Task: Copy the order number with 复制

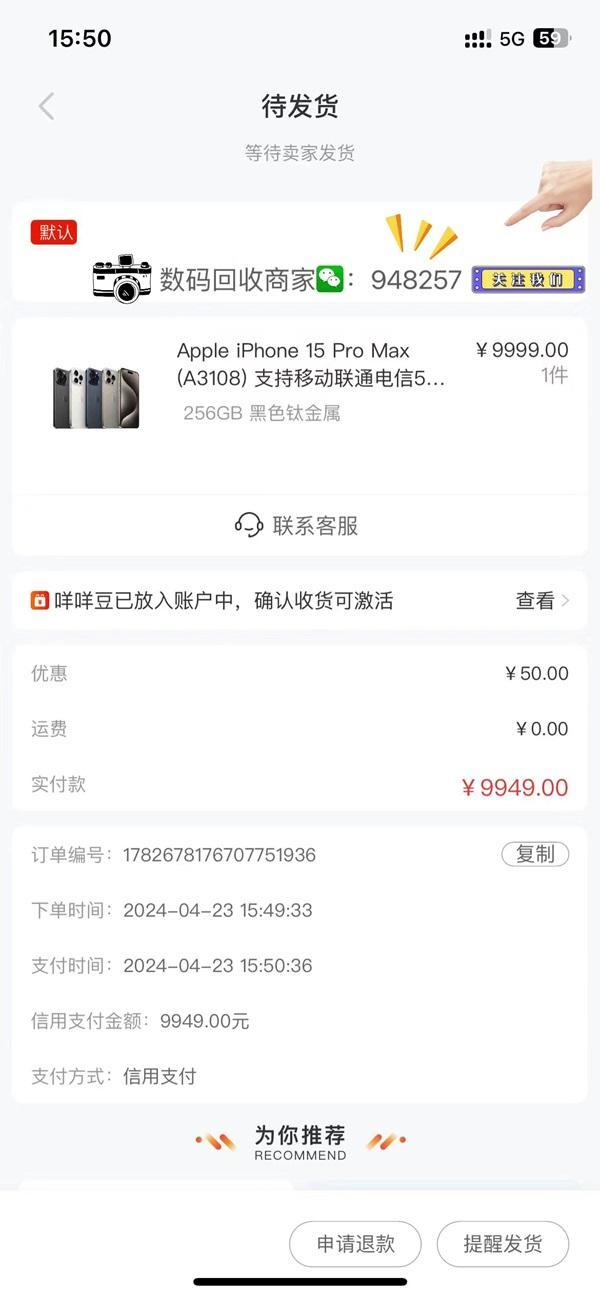Action: tap(535, 854)
